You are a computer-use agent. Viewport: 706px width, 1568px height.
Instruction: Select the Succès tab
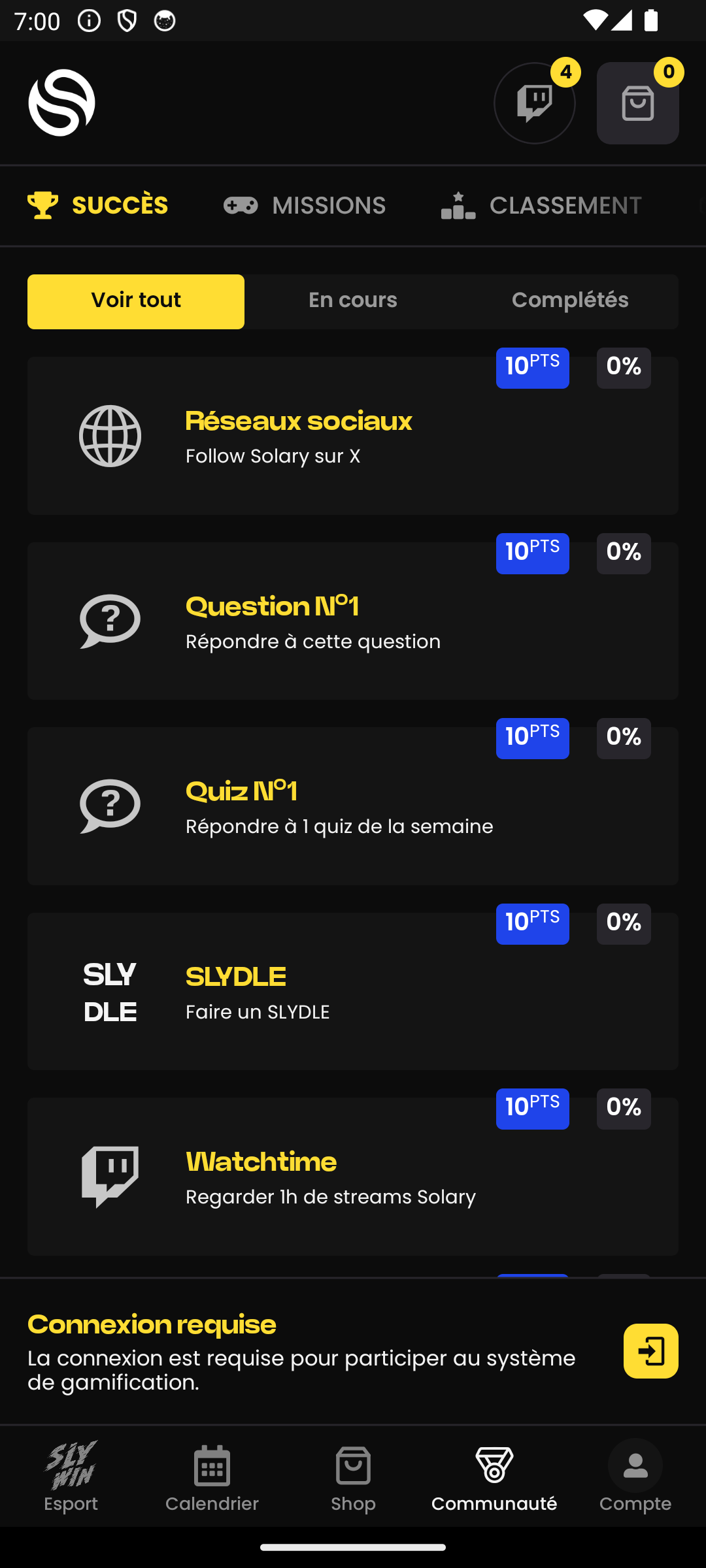point(98,206)
